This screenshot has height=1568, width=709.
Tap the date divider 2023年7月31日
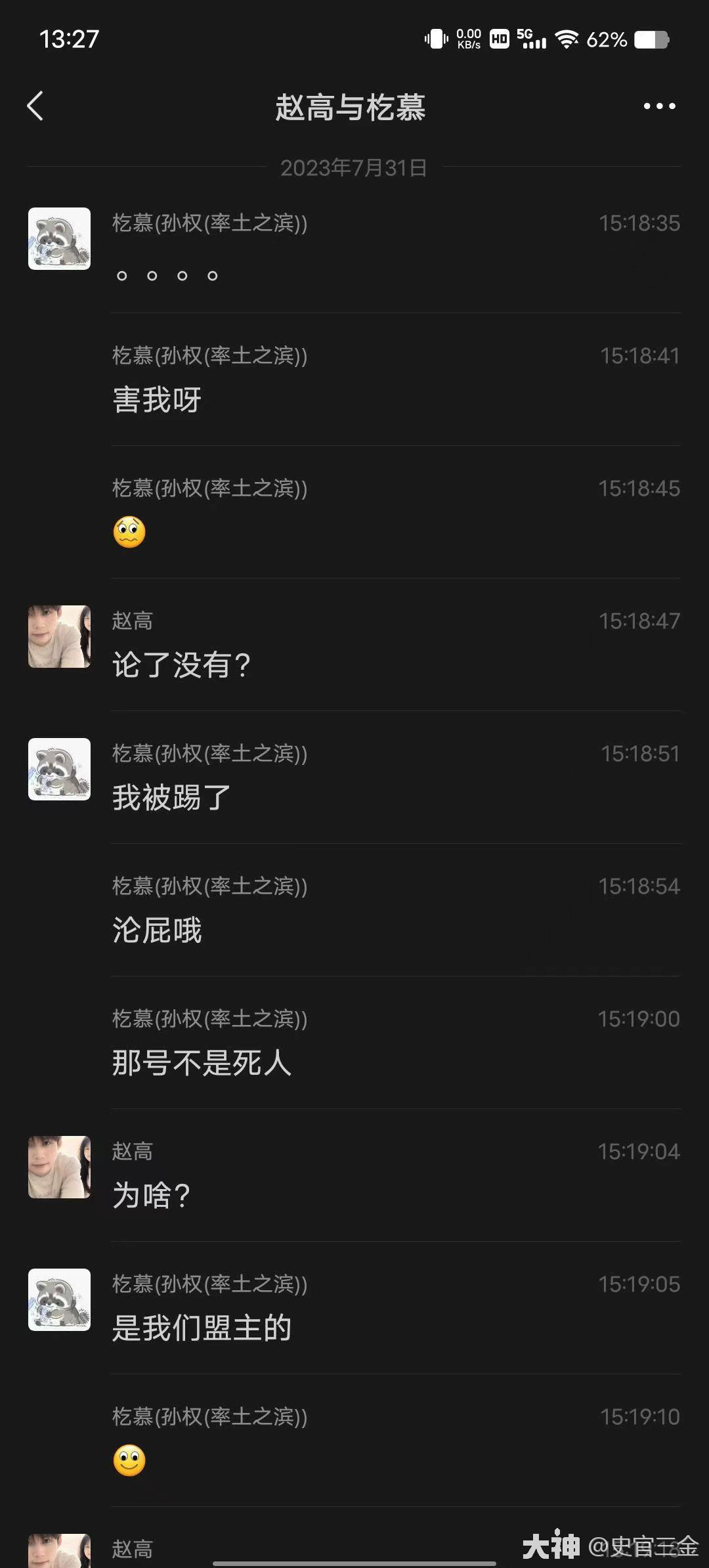click(x=353, y=169)
